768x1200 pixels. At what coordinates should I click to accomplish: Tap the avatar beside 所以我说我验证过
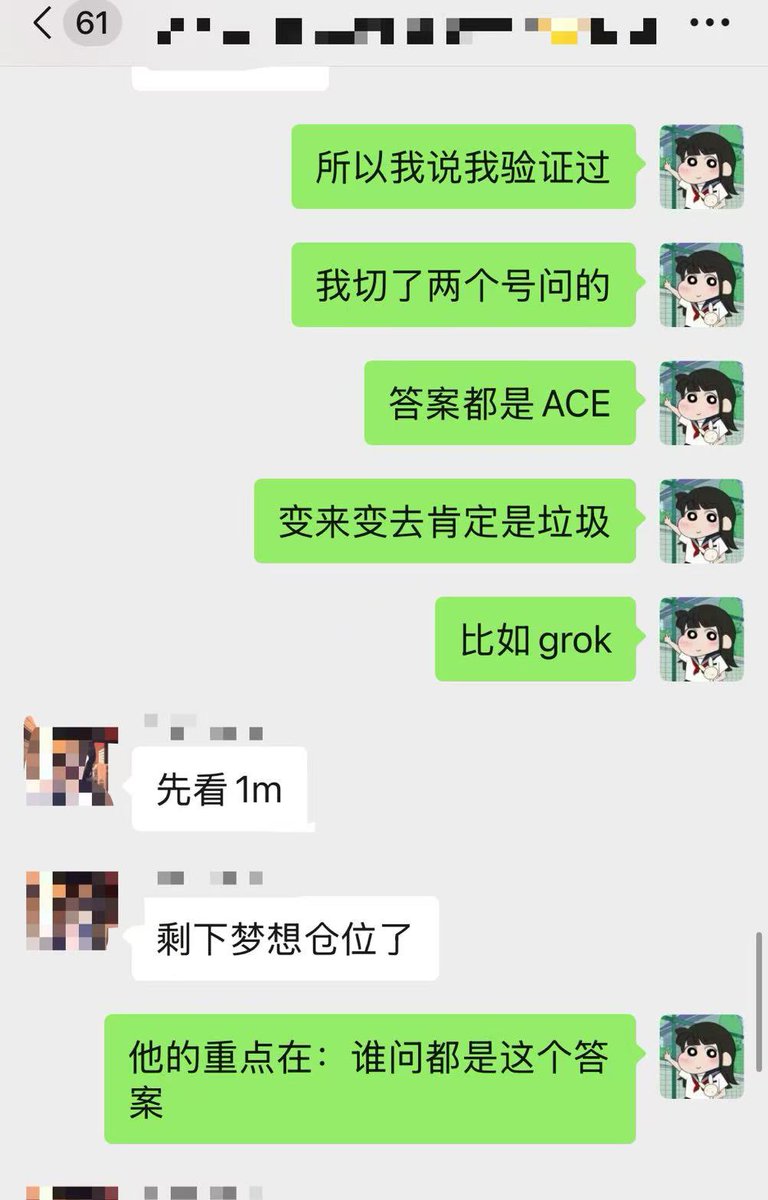tap(701, 167)
